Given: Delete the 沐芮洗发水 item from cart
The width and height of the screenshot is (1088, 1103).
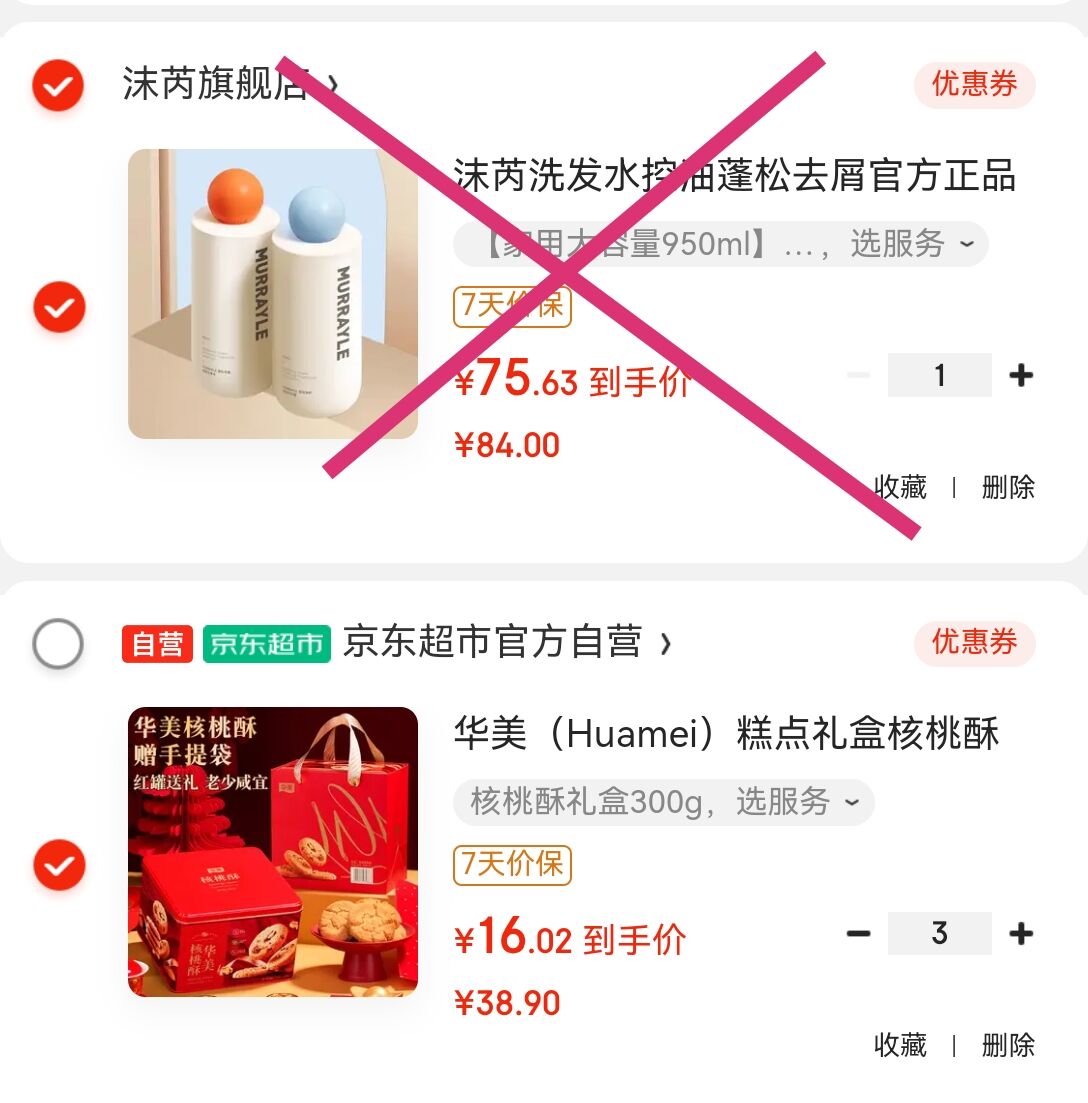Looking at the screenshot, I should click(1008, 488).
